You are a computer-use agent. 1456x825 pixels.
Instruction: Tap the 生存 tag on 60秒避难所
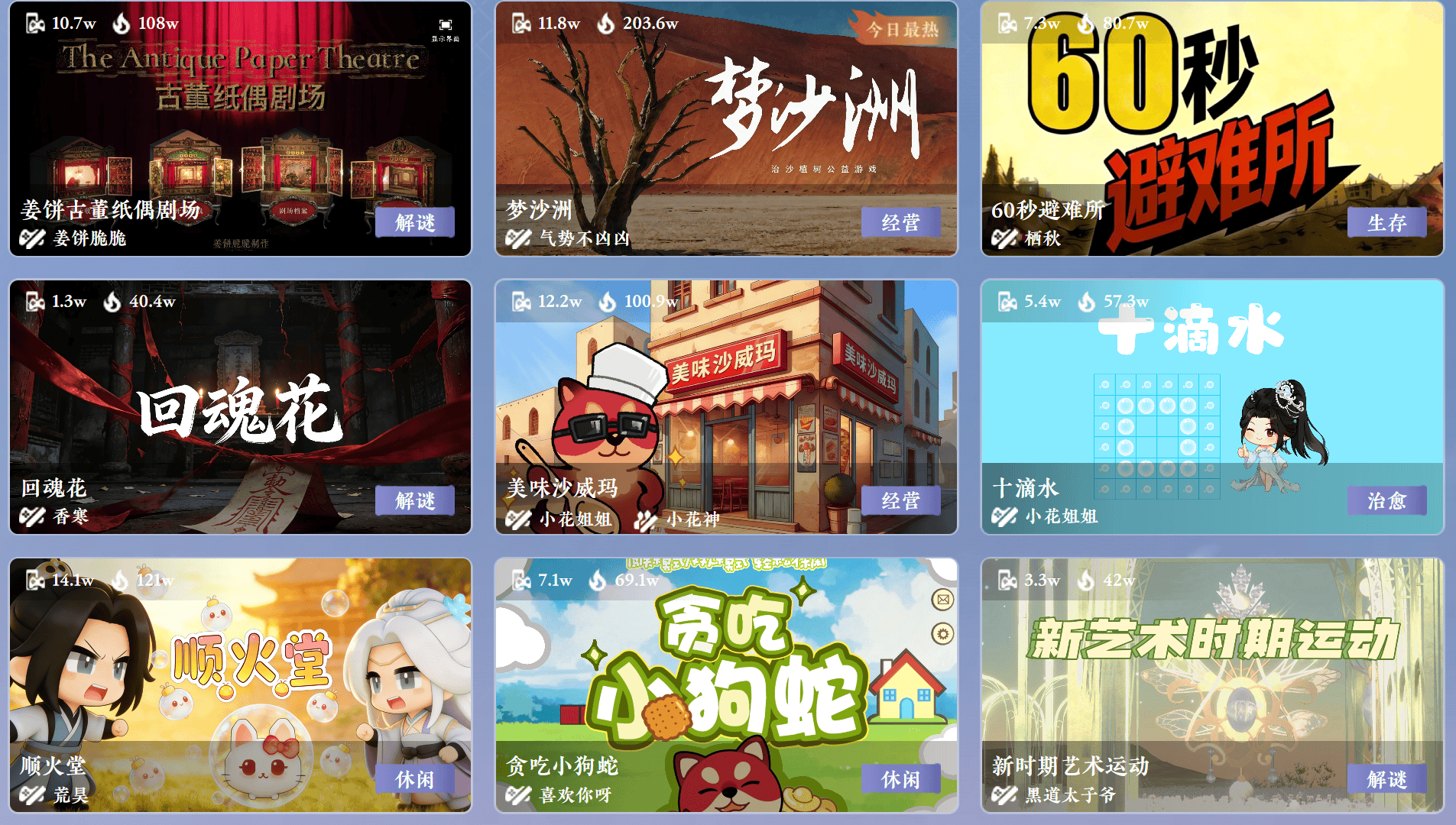pyautogui.click(x=1386, y=223)
